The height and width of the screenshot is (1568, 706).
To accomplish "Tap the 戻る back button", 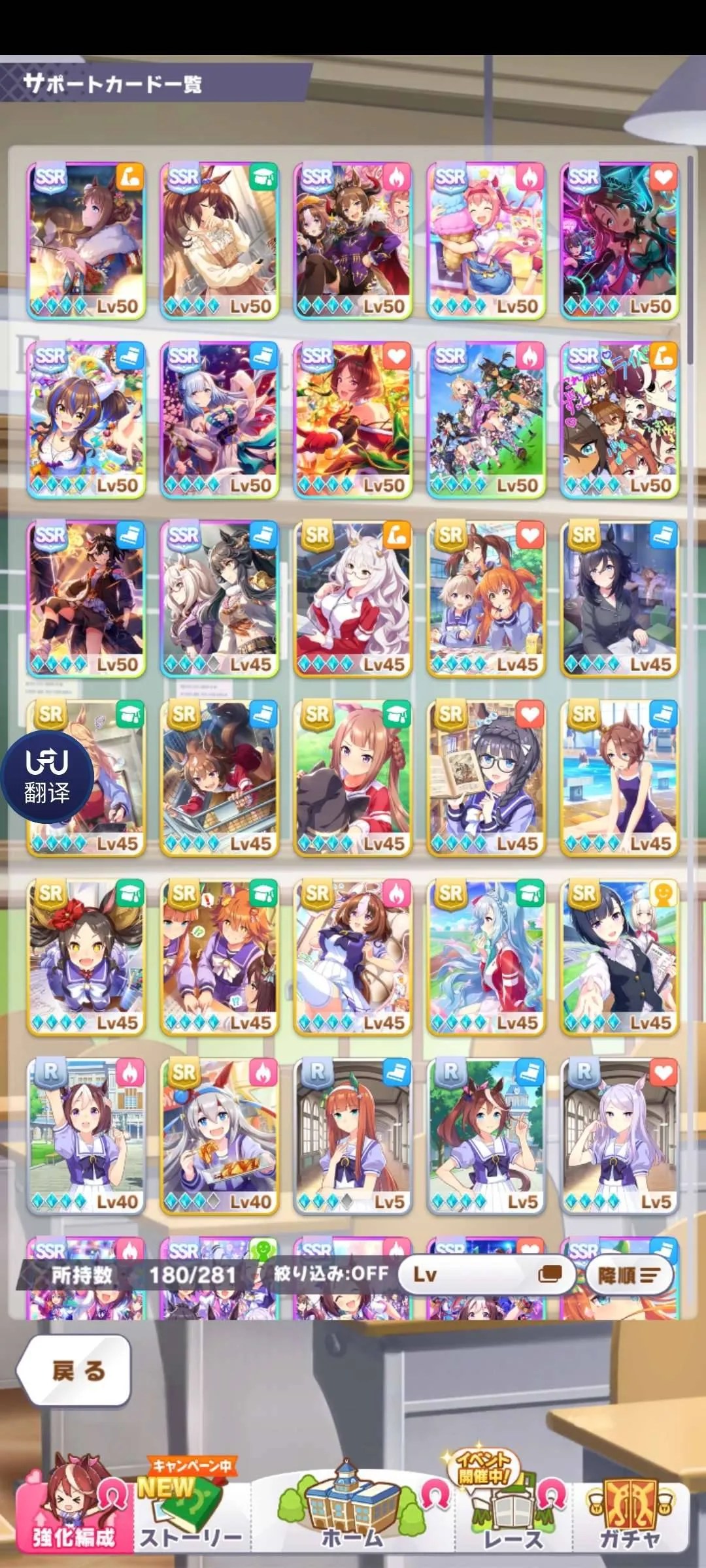I will [75, 1370].
